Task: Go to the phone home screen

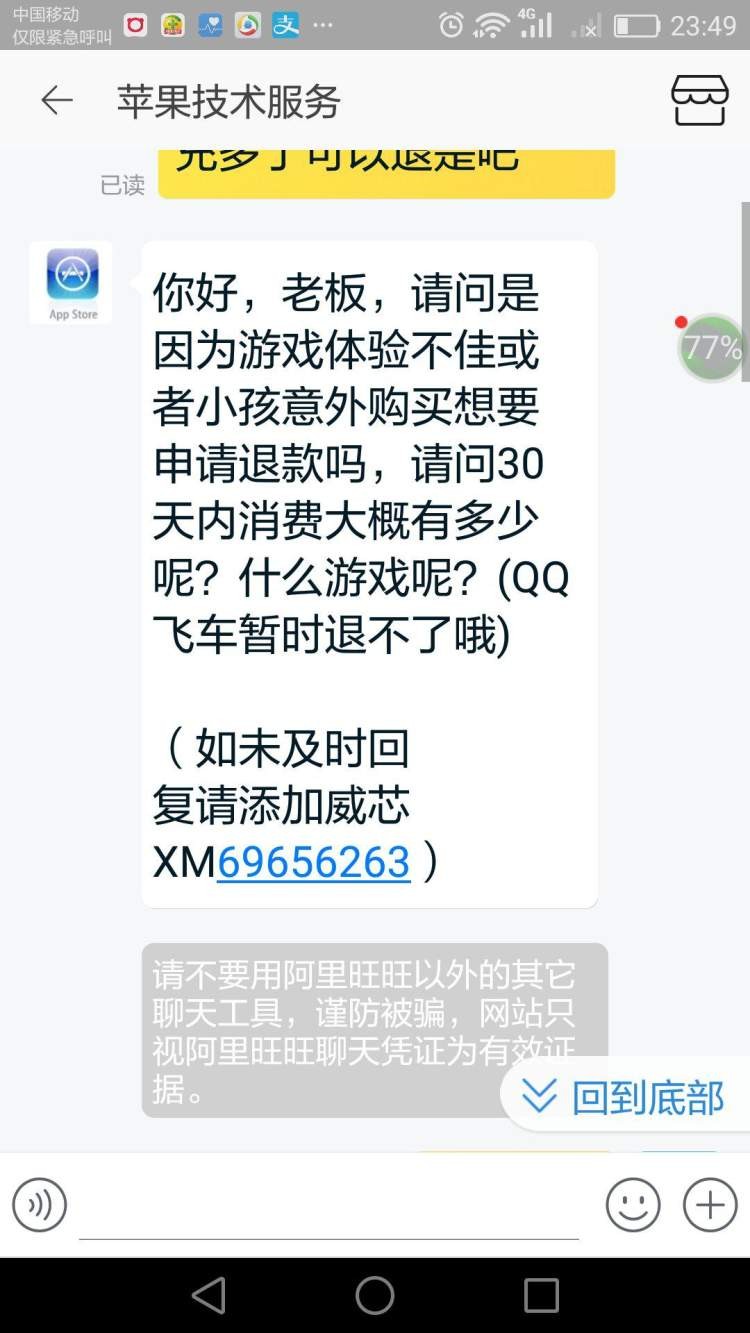Action: click(x=375, y=1296)
